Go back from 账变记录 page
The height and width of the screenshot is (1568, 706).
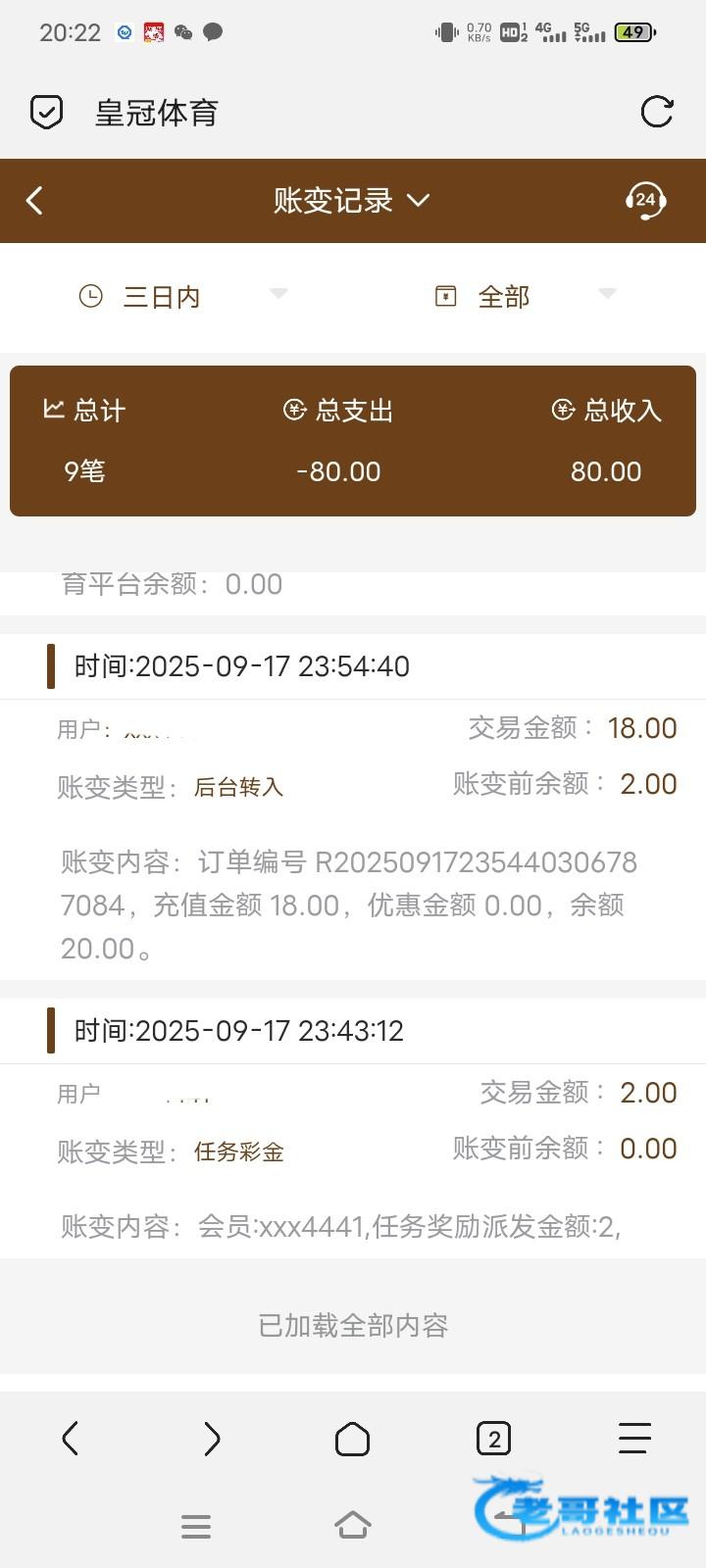35,201
